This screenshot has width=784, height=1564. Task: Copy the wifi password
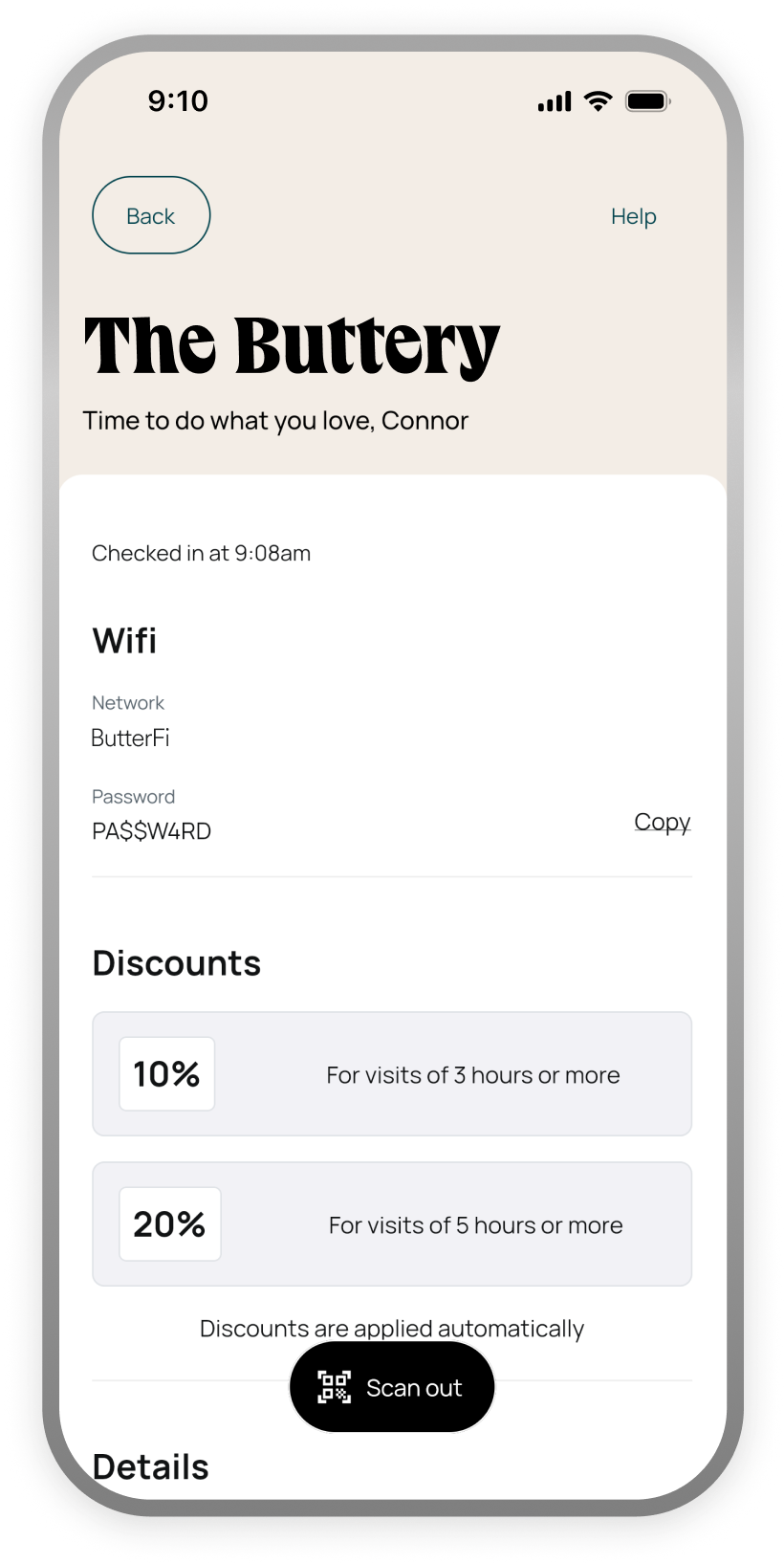[x=662, y=822]
